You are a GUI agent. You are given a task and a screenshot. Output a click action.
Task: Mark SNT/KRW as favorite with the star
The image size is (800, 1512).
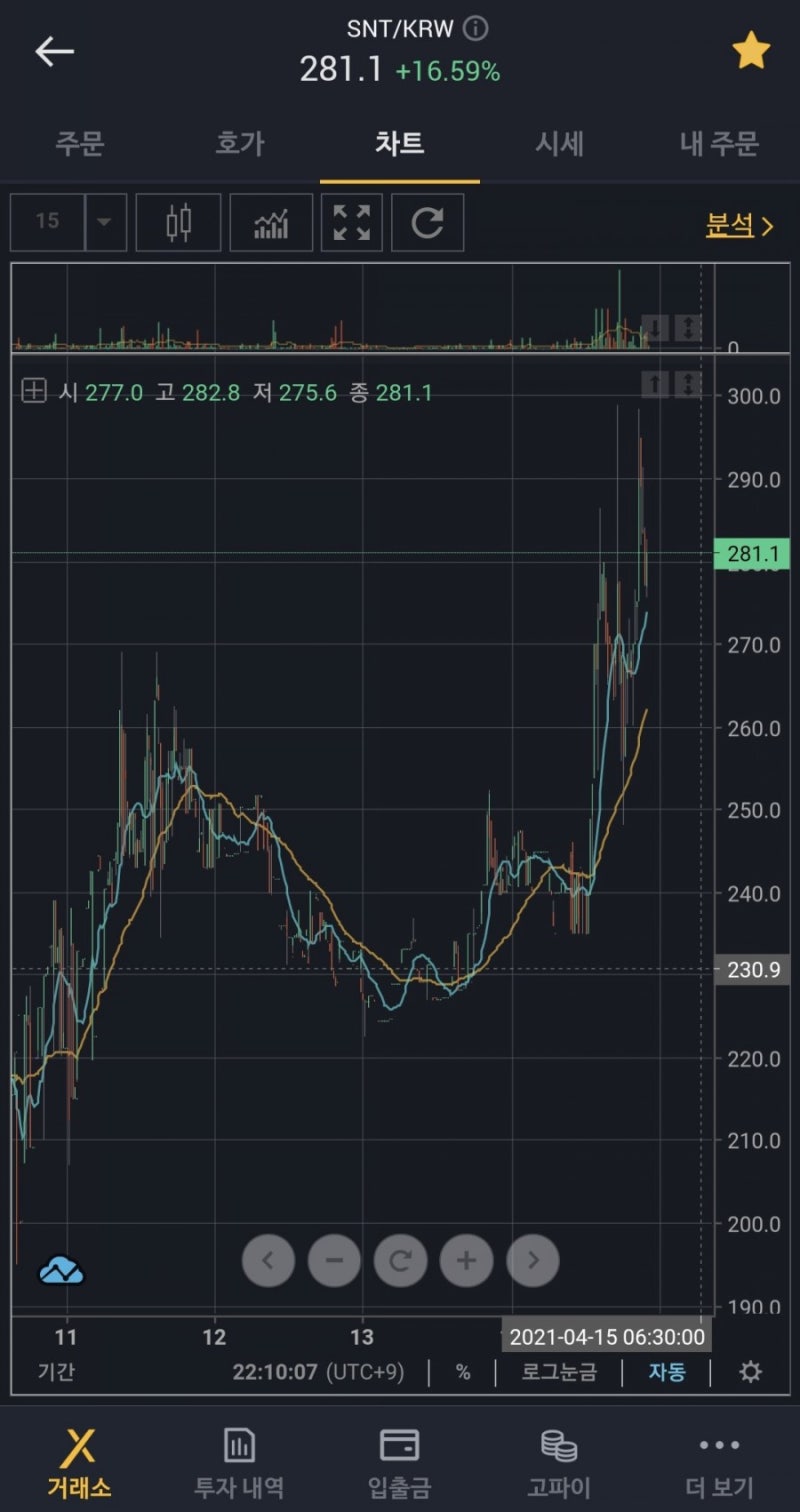coord(751,51)
